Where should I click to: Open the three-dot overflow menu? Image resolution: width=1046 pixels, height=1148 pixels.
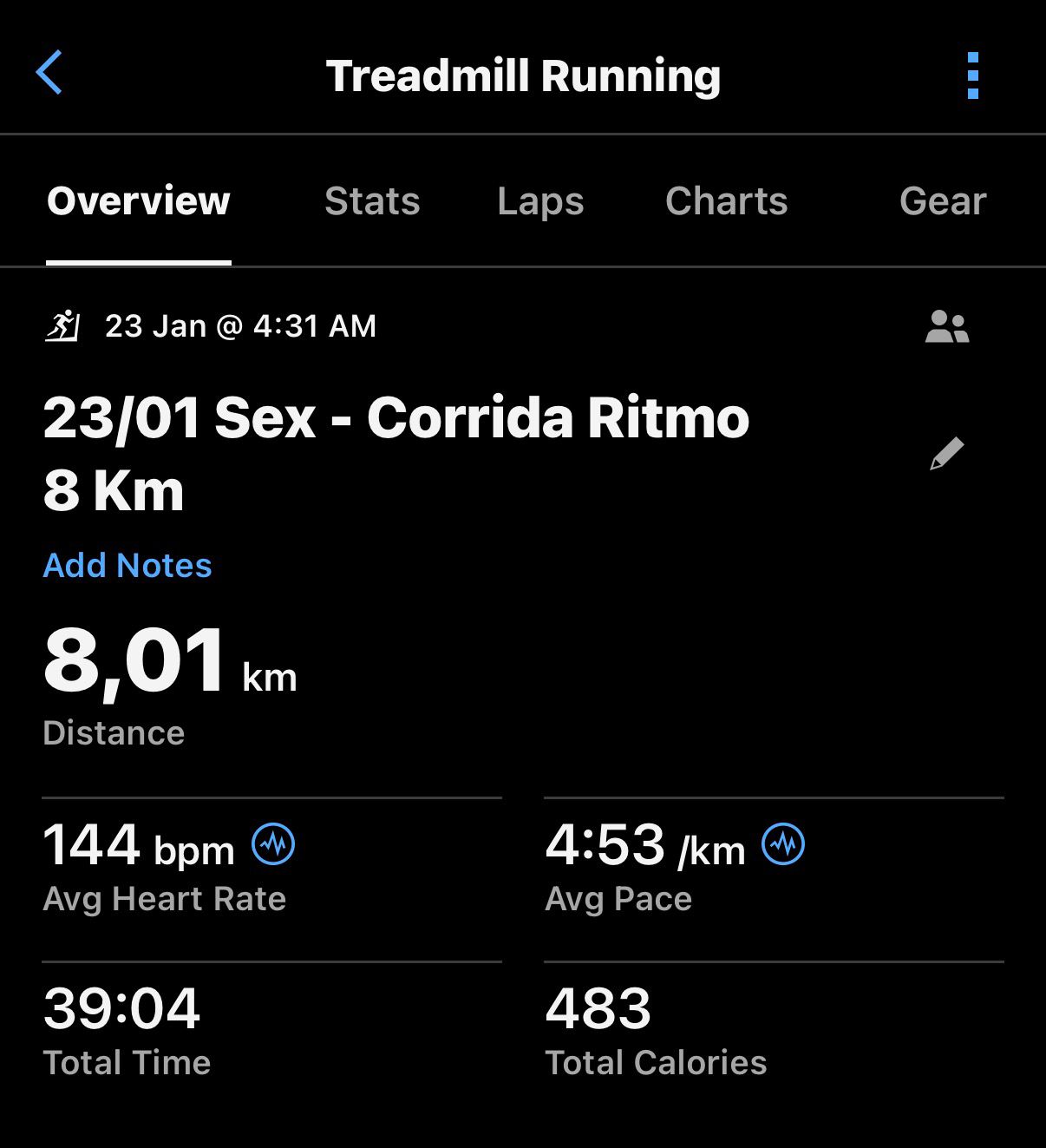click(972, 75)
